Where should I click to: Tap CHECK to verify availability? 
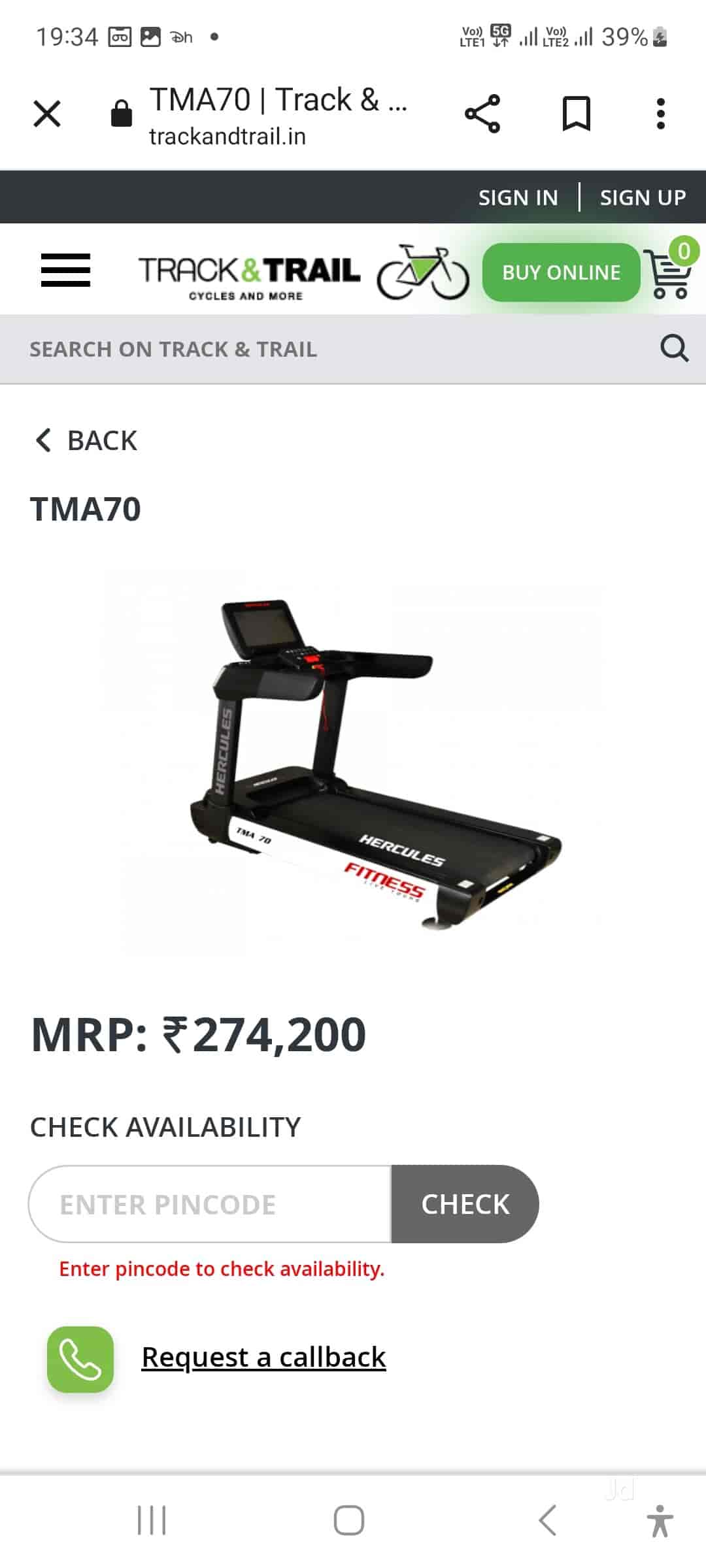click(465, 1204)
